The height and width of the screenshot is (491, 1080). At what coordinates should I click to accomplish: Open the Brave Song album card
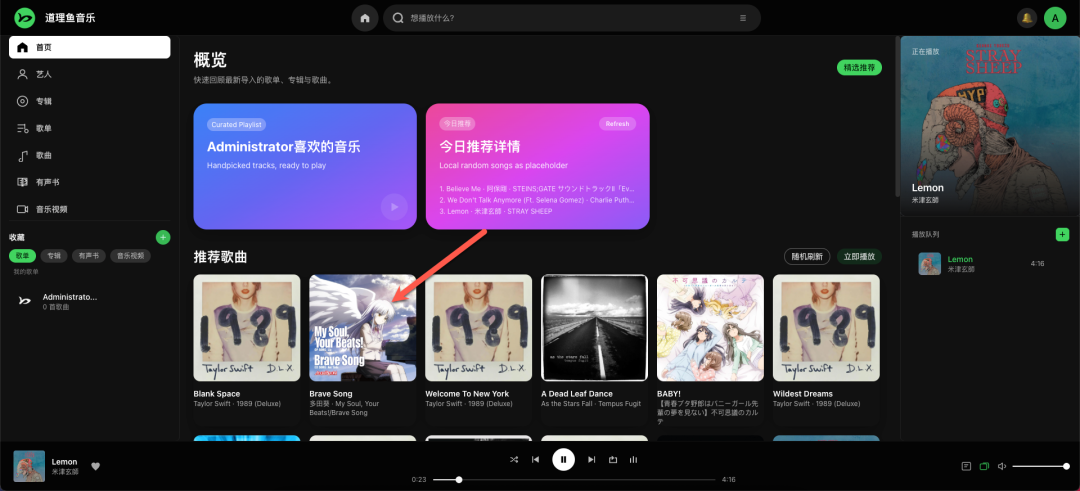[x=363, y=328]
